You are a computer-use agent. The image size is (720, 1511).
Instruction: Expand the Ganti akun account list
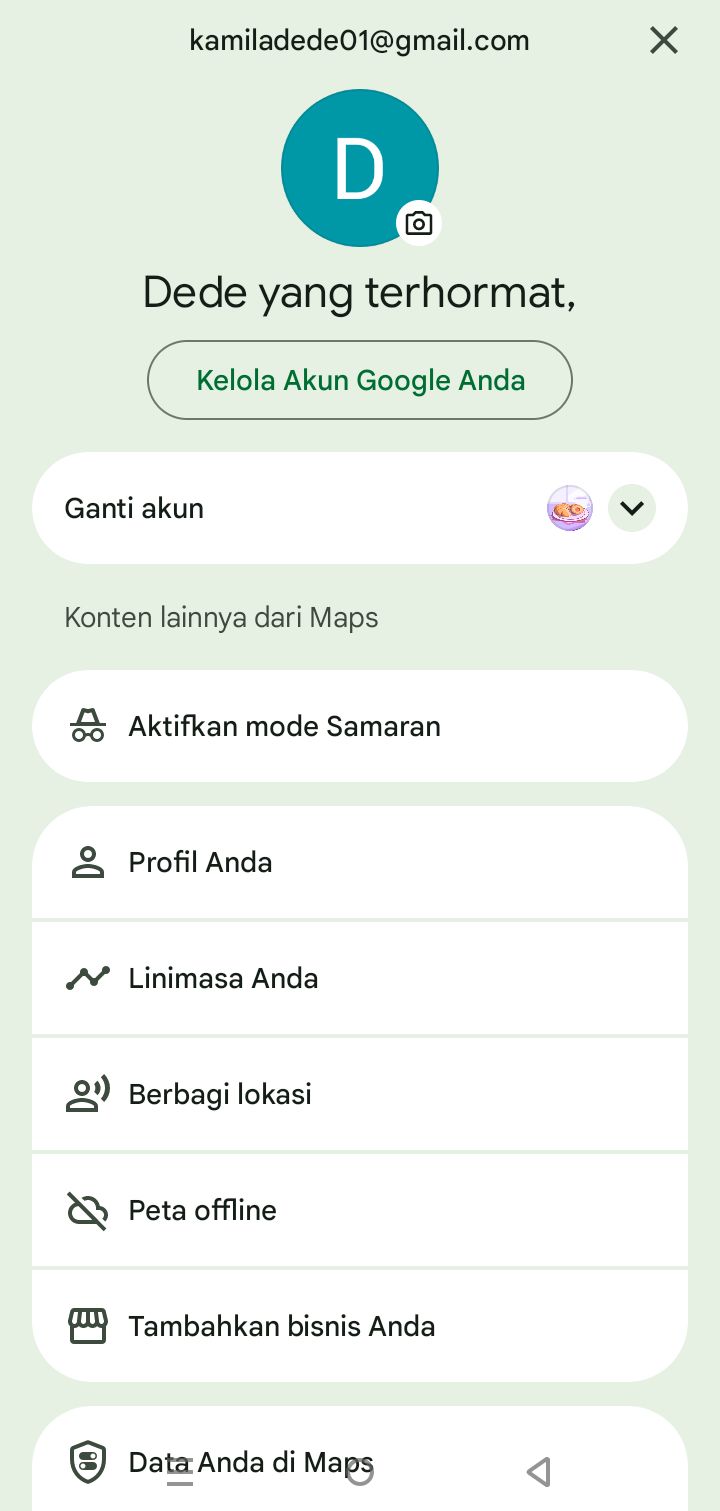click(x=631, y=508)
